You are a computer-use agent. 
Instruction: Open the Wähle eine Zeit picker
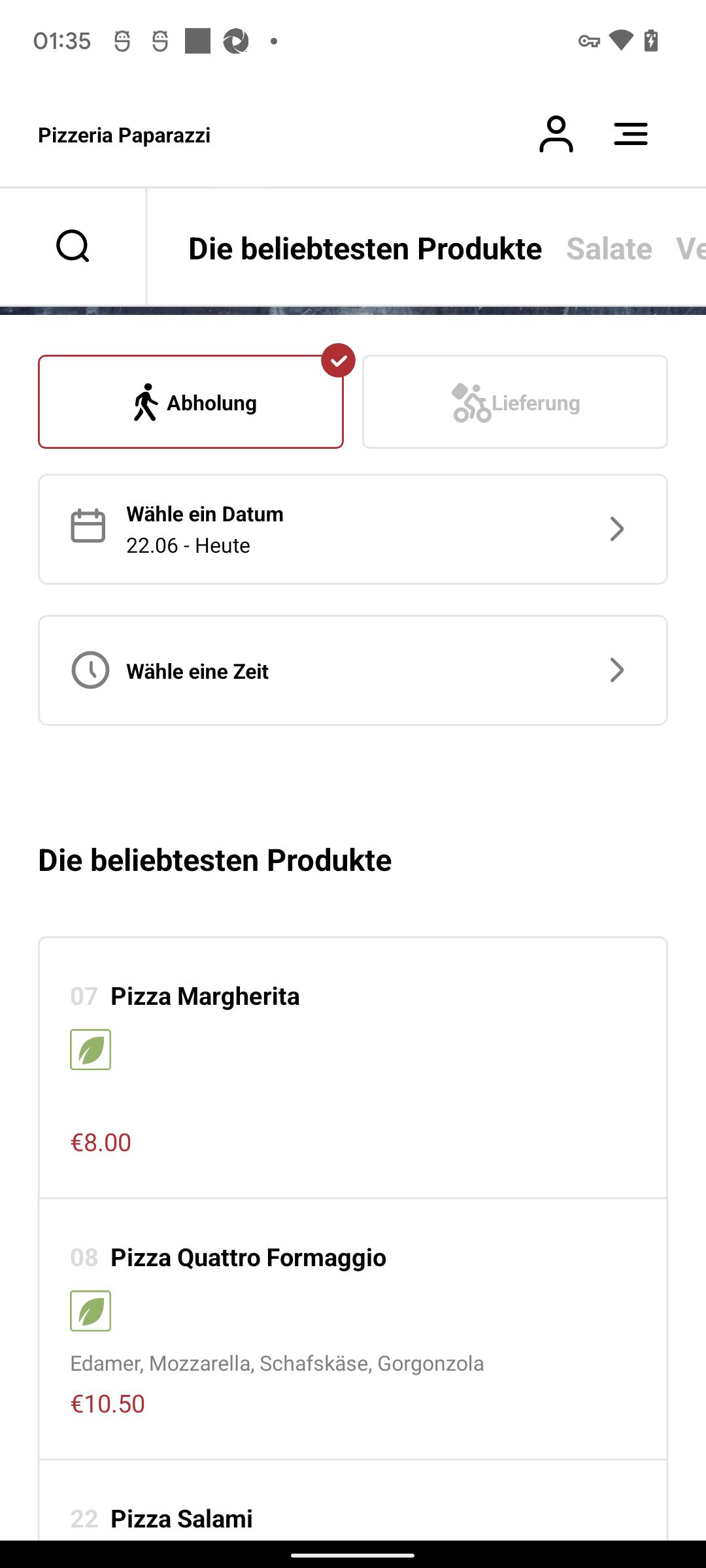tap(353, 670)
